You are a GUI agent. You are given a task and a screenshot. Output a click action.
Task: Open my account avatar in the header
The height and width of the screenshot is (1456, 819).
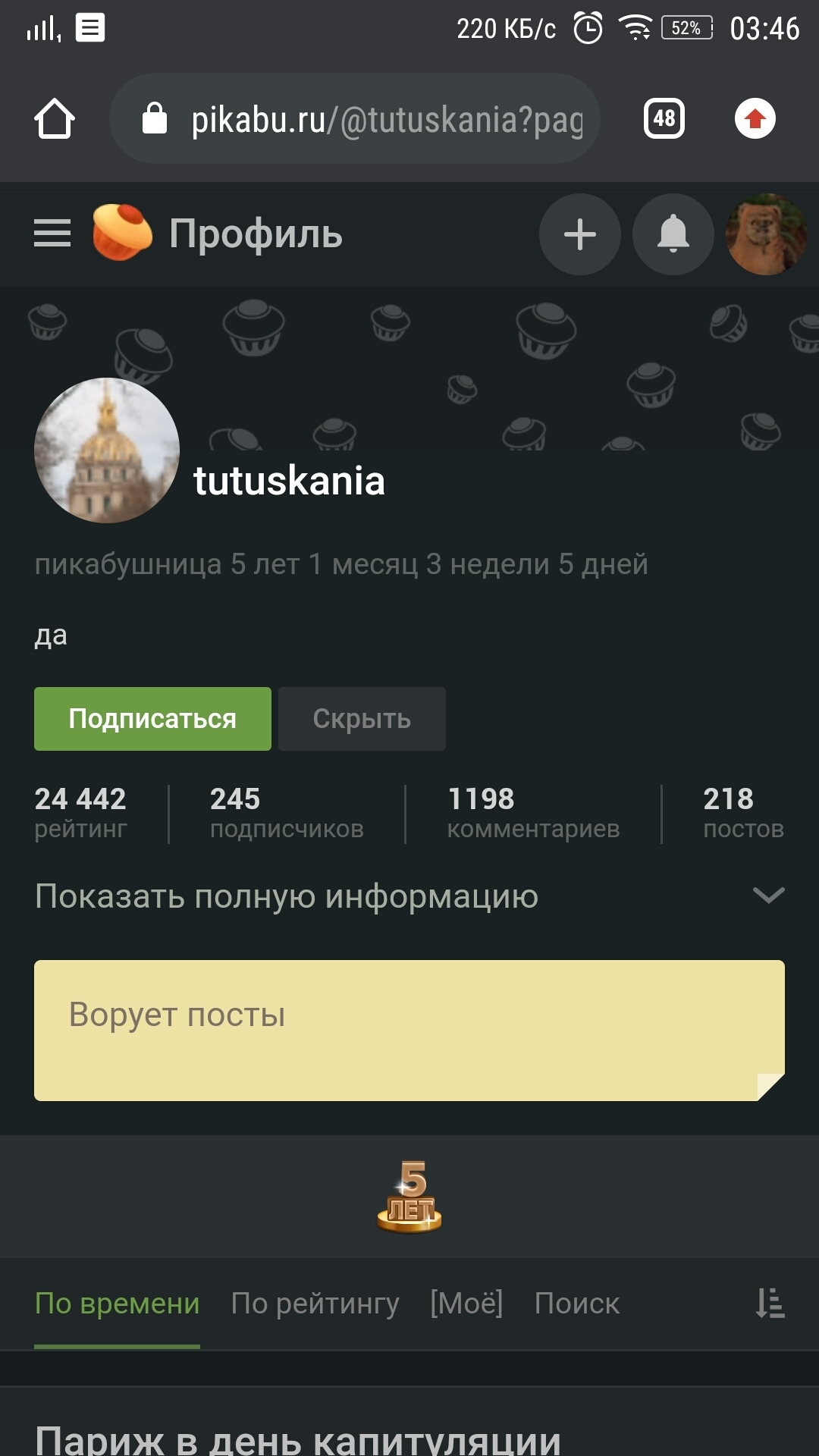pos(766,234)
